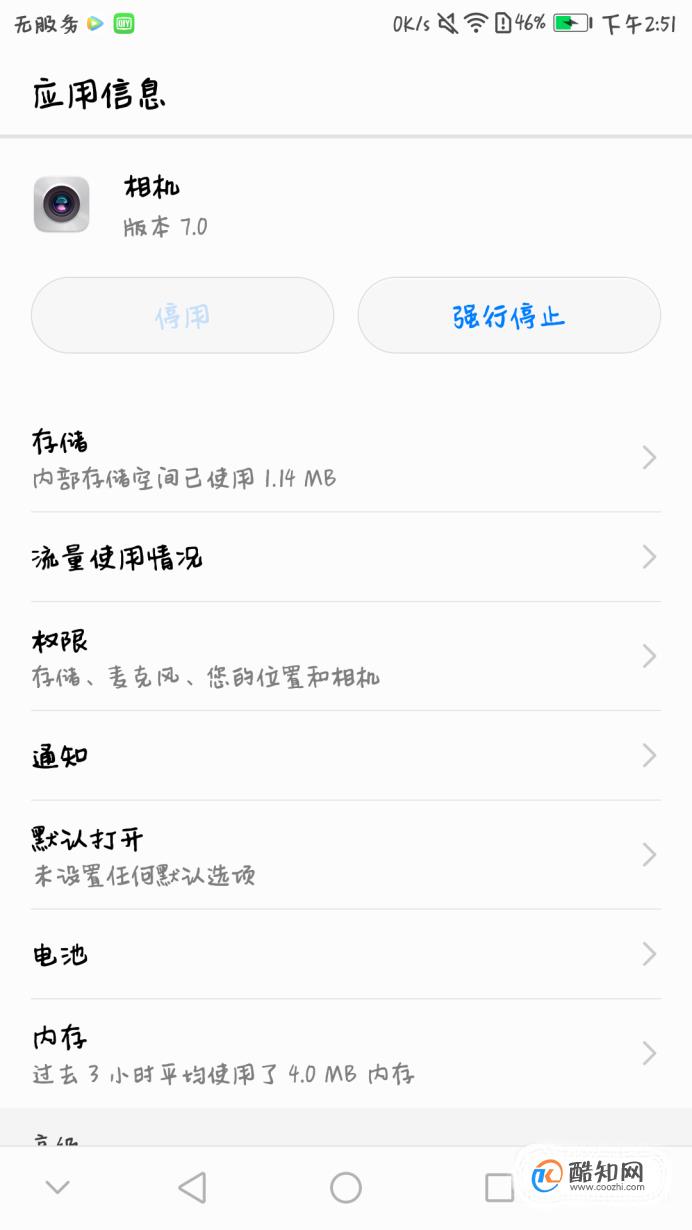This screenshot has height=1230, width=692.
Task: Open 默认打开 default open settings
Action: pyautogui.click(x=346, y=854)
